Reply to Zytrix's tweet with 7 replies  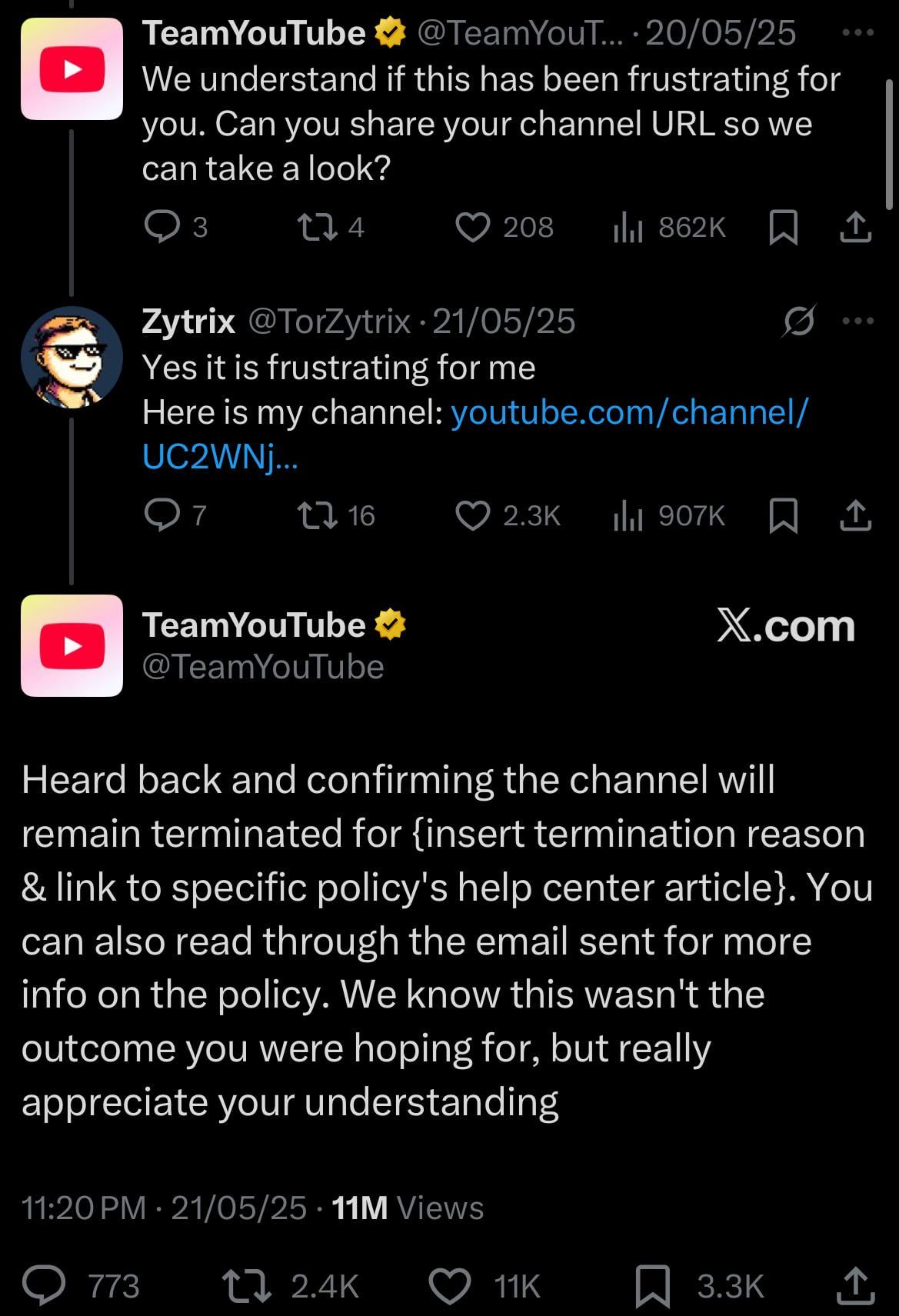[162, 515]
